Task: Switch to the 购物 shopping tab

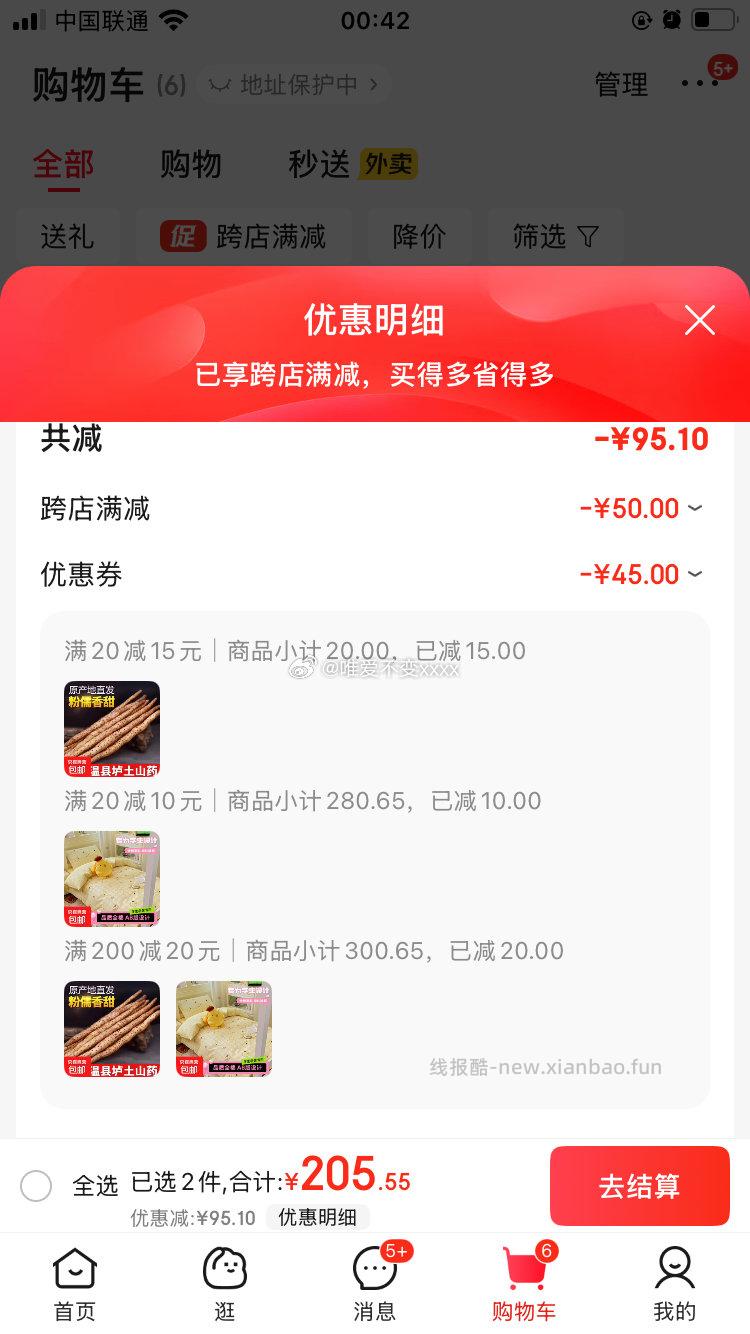Action: pyautogui.click(x=190, y=165)
